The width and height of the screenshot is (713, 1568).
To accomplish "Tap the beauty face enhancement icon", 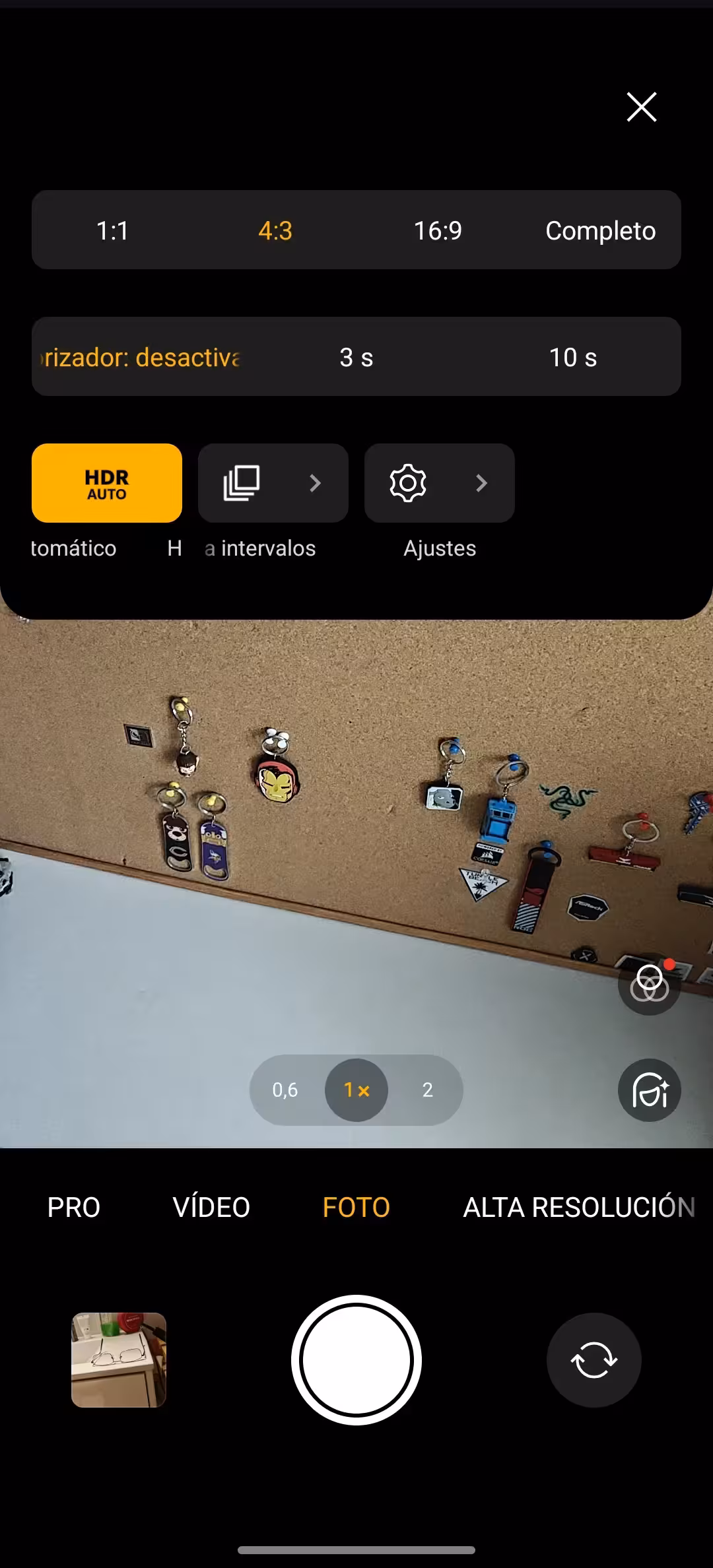I will point(650,1090).
